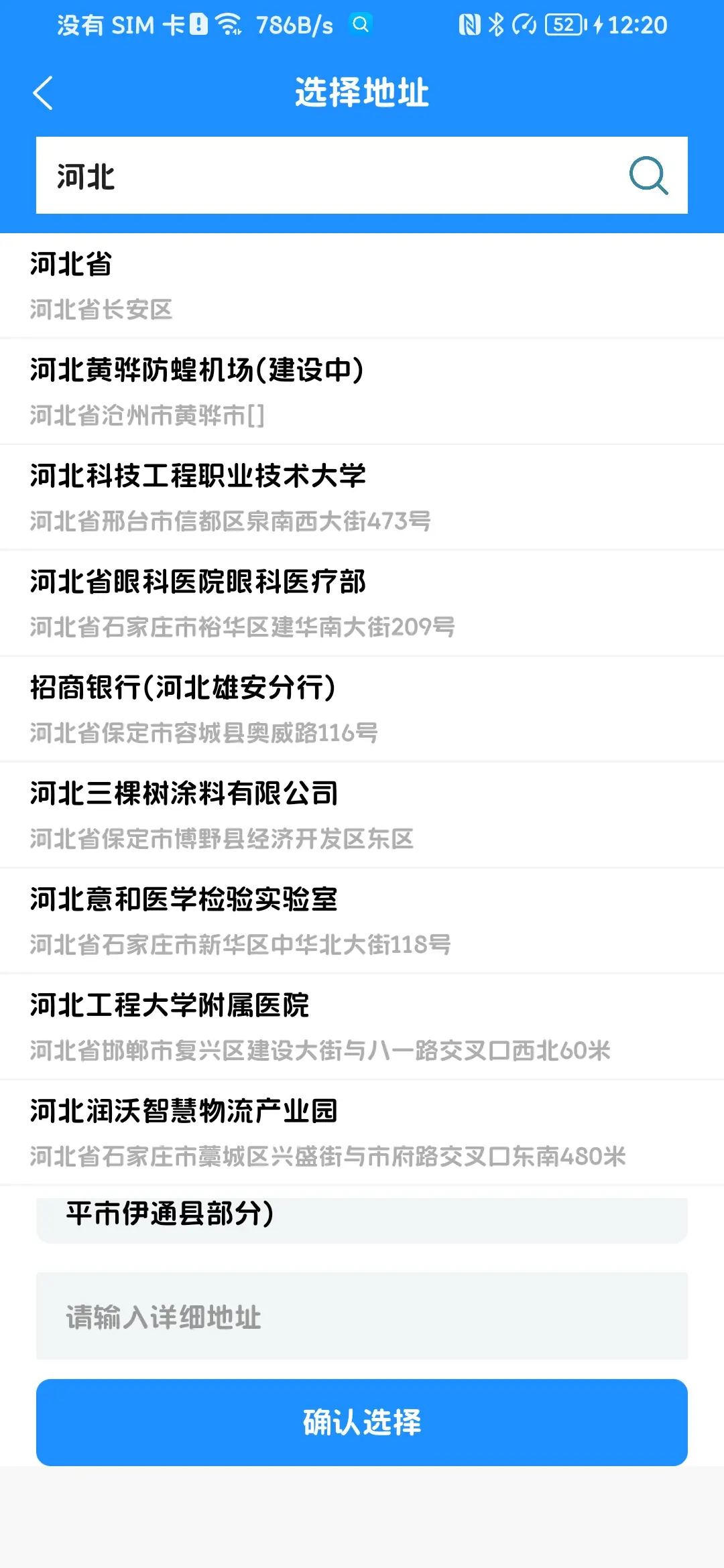Choose 河北工程大学附属医院

point(362,1027)
